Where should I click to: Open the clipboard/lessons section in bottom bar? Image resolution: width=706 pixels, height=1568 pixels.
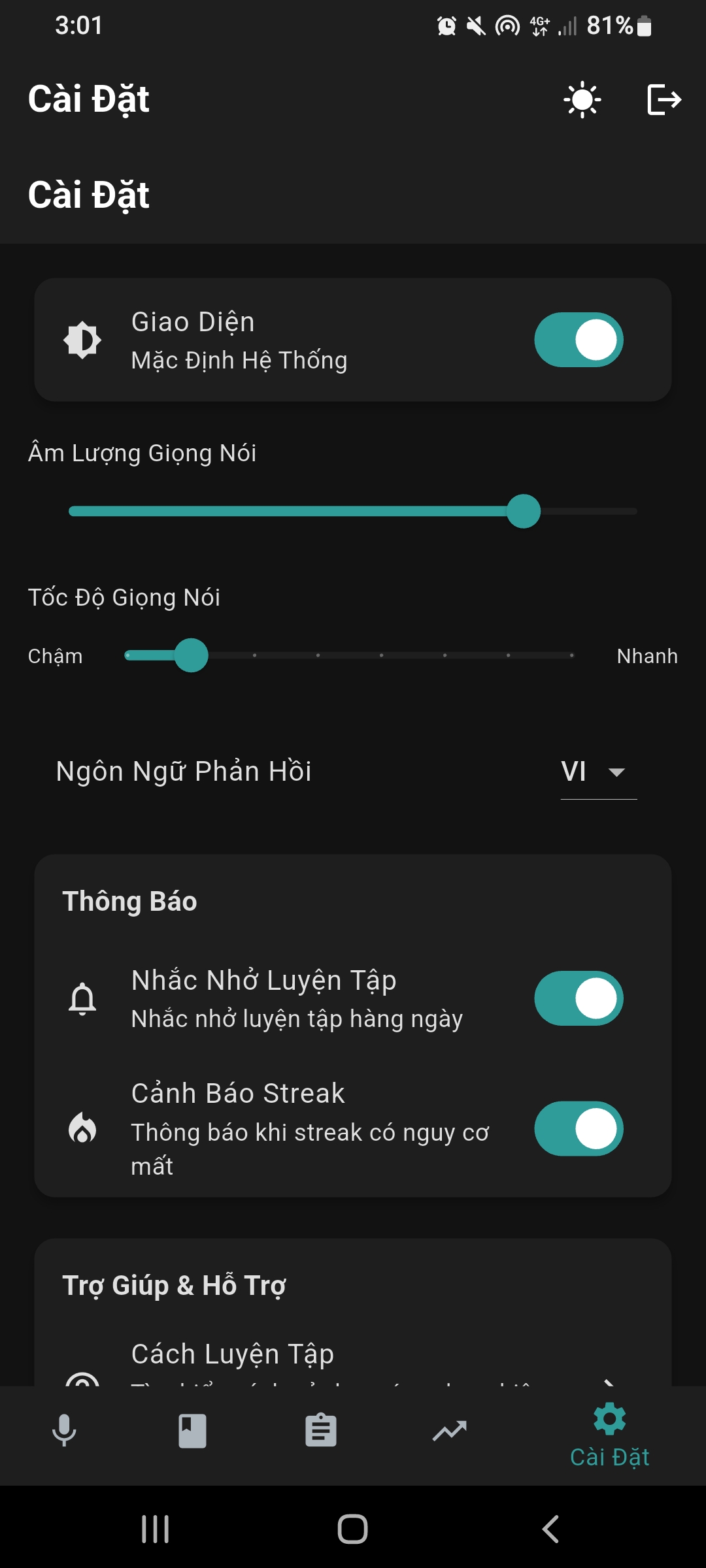click(321, 1431)
